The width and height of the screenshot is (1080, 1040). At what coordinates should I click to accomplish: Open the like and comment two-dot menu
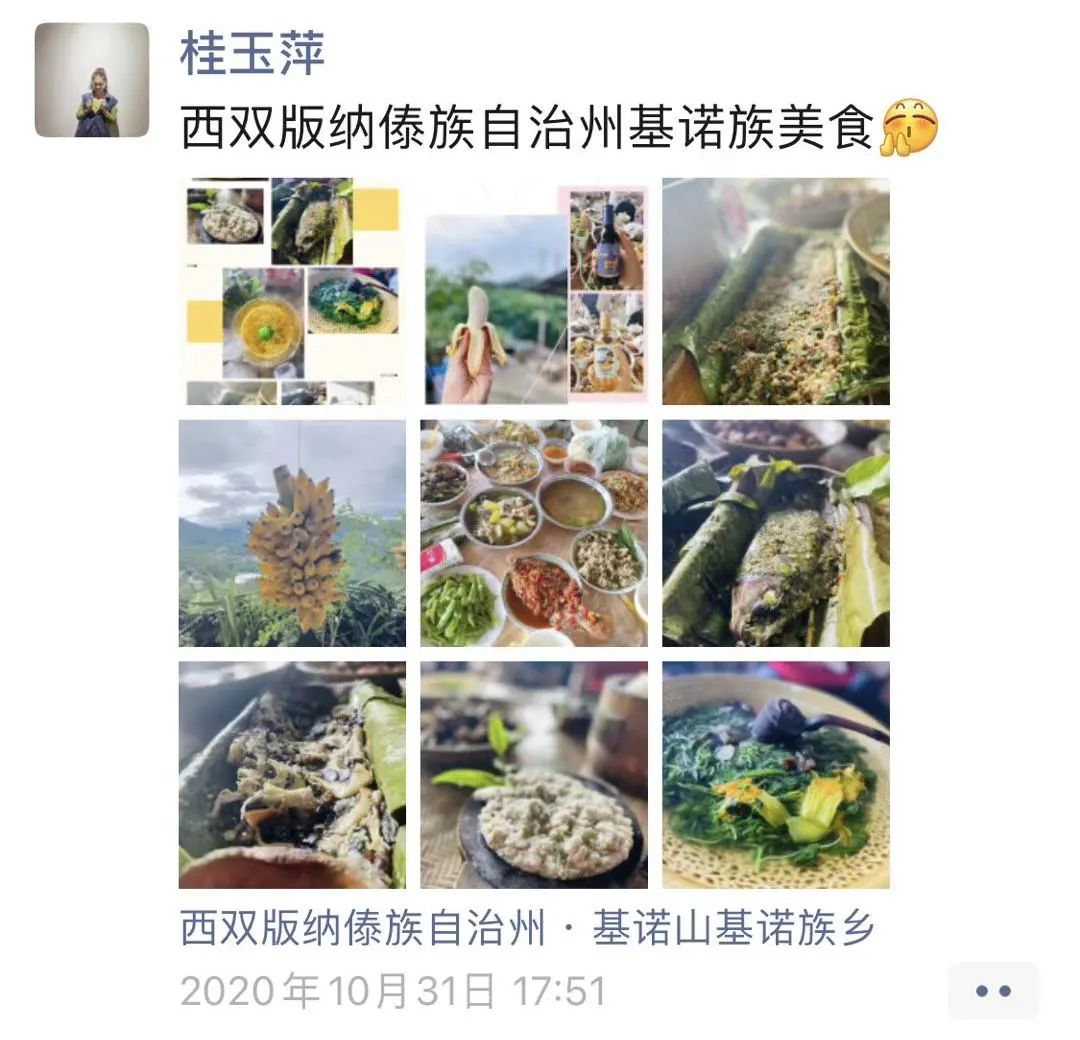(x=993, y=991)
